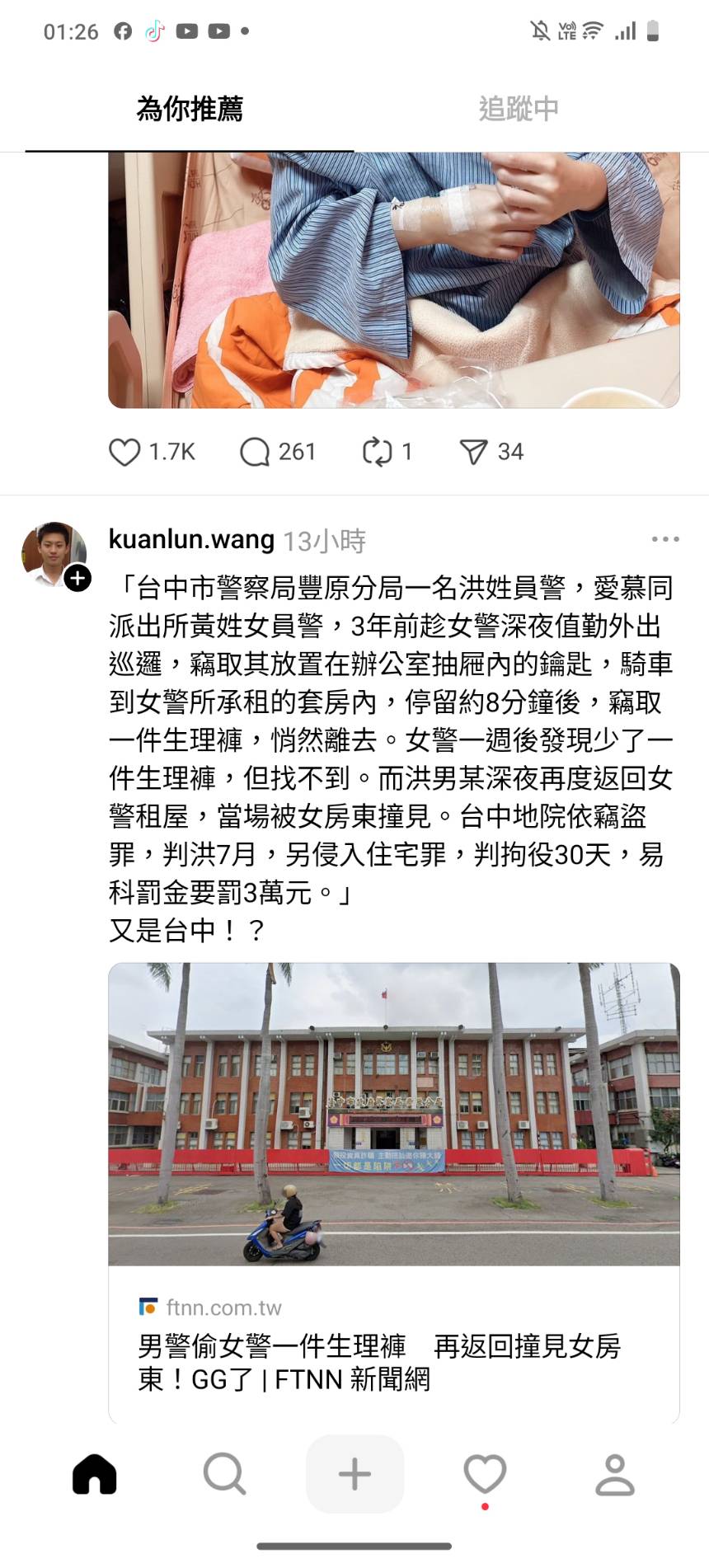Go to the home feed tab
Viewport: 709px width, 1568px height.
point(95,1474)
